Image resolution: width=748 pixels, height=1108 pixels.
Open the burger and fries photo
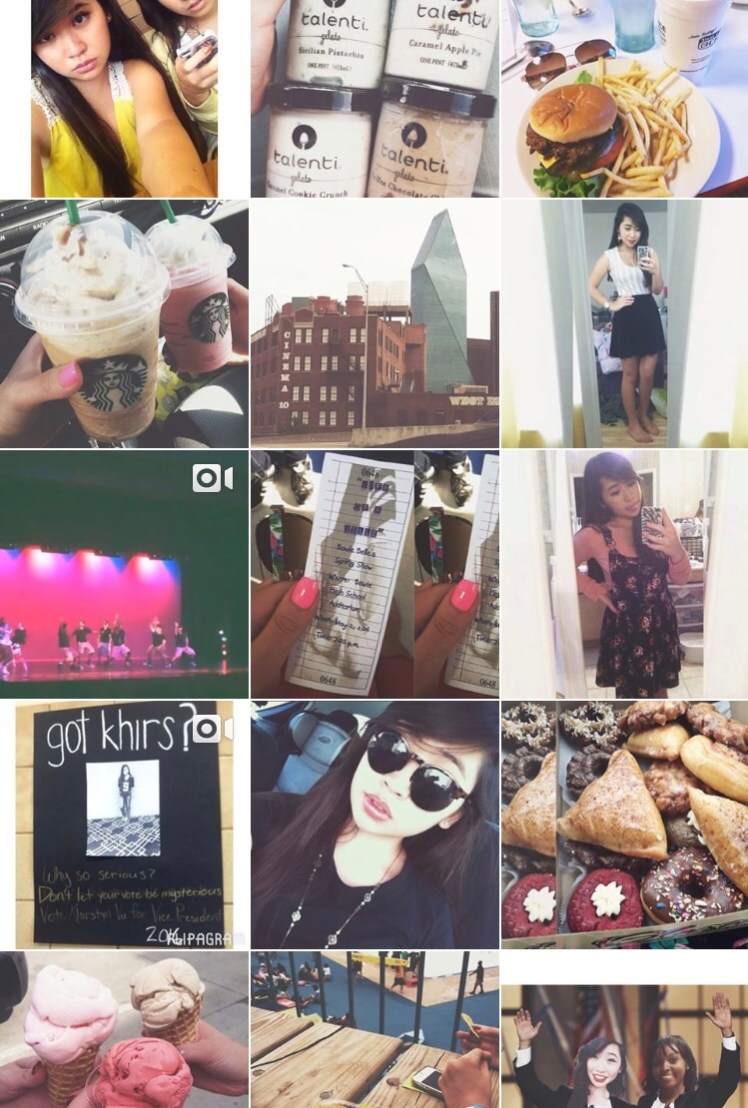point(624,98)
